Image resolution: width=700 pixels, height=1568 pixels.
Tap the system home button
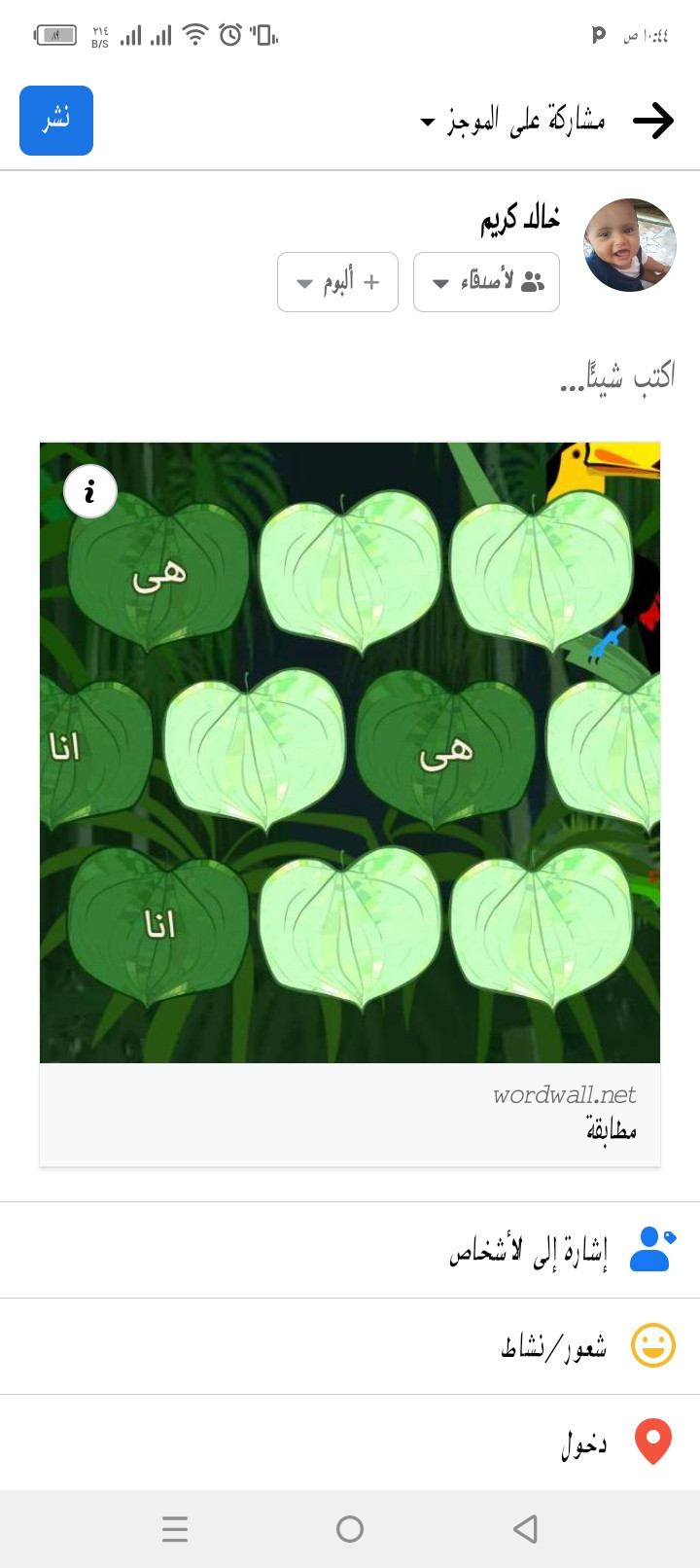point(350,1529)
